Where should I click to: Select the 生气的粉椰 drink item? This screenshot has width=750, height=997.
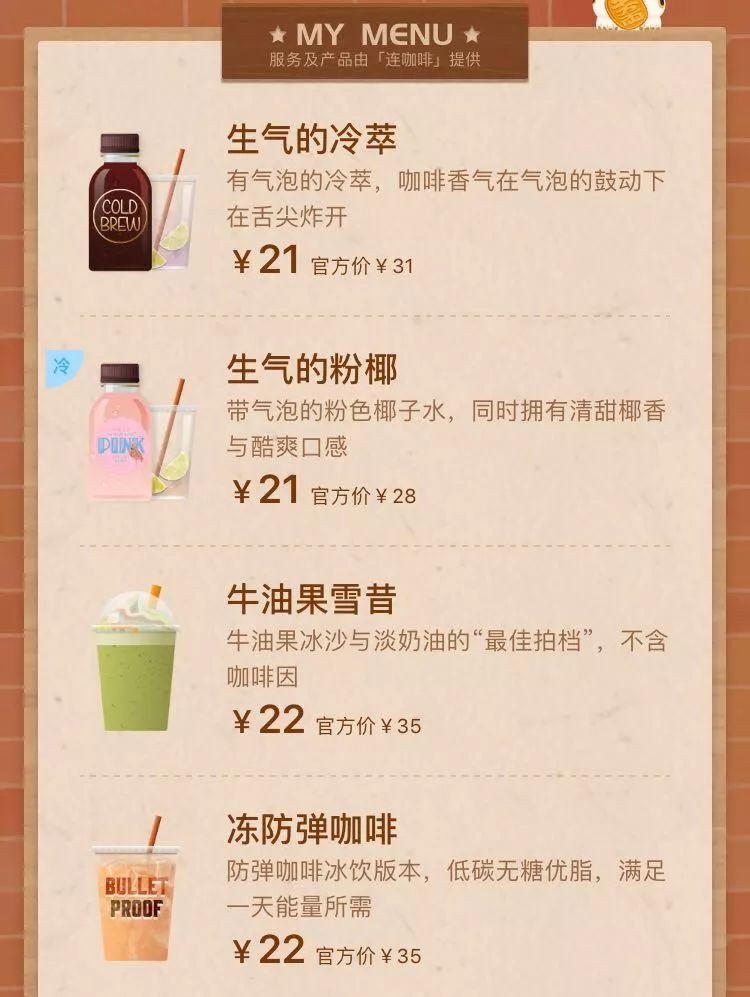click(312, 369)
